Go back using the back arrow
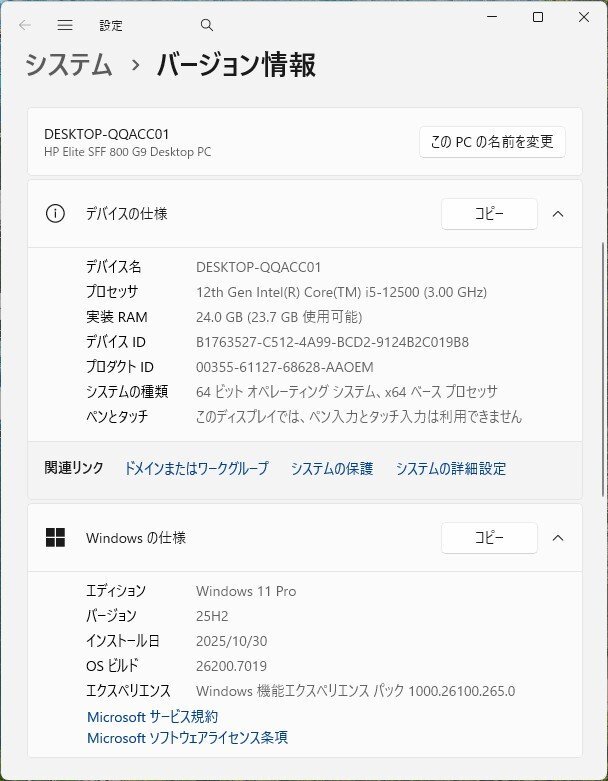This screenshot has width=608, height=781. [x=25, y=25]
